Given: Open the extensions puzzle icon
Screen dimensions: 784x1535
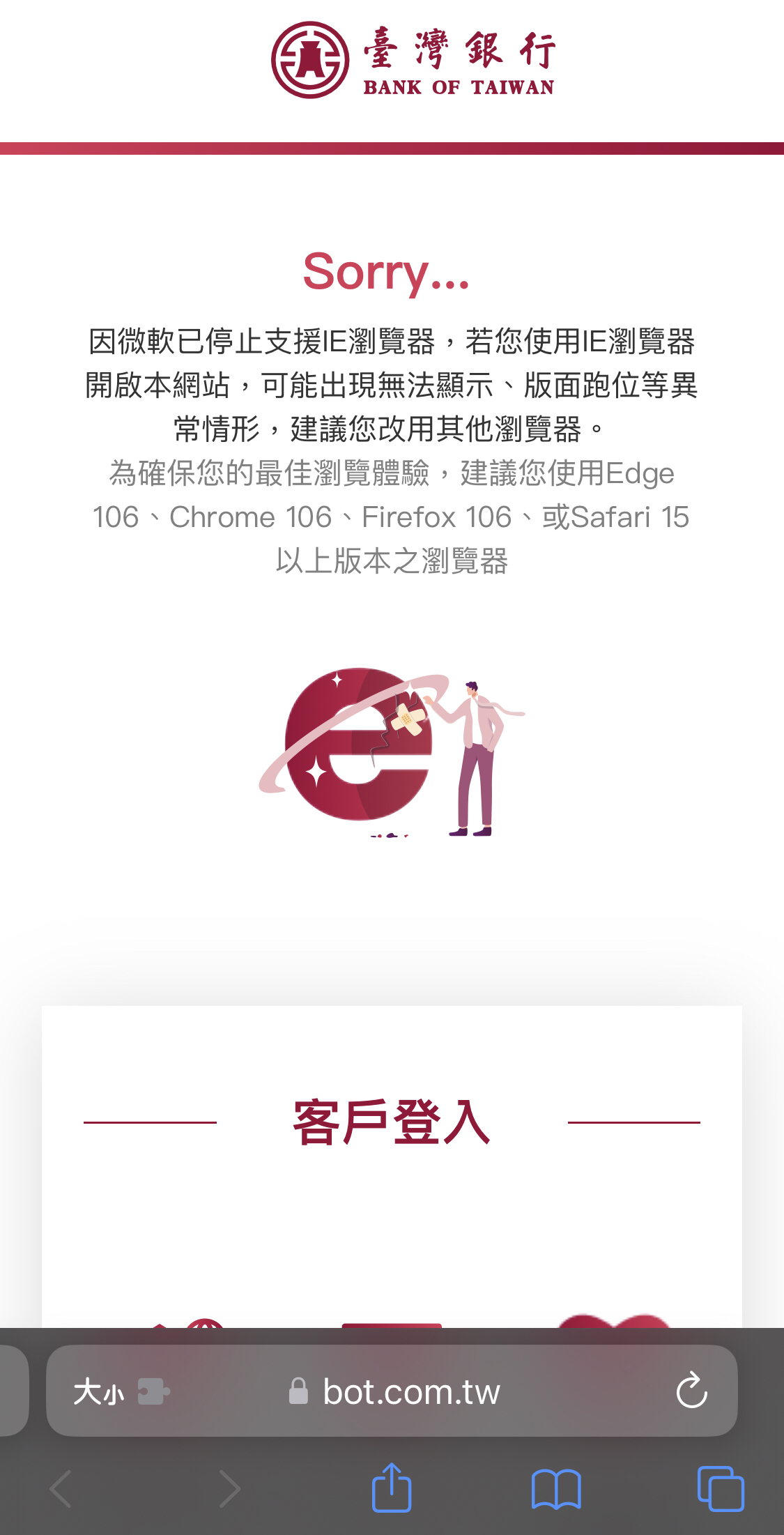Looking at the screenshot, I should (x=153, y=1391).
